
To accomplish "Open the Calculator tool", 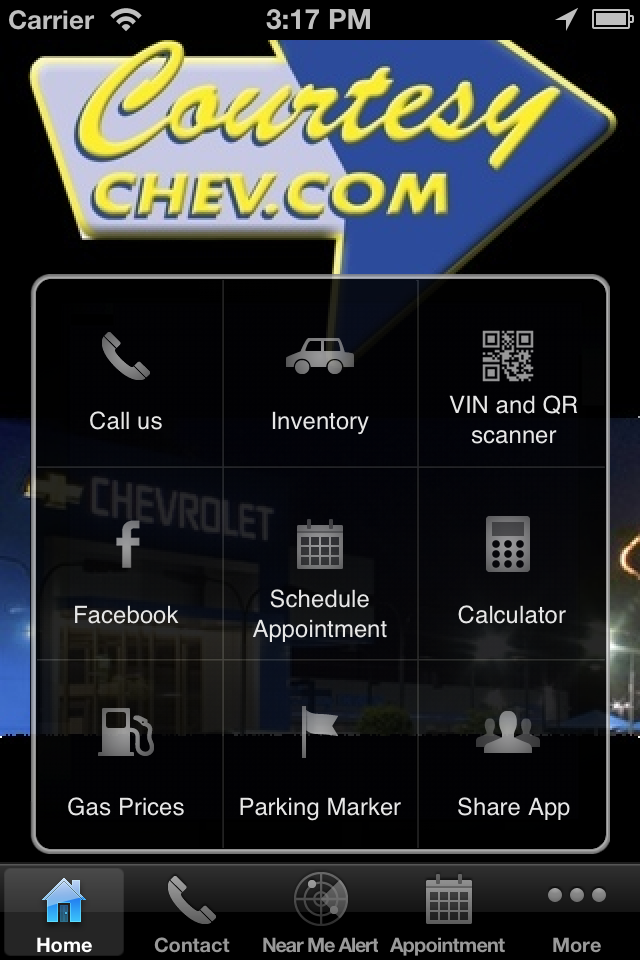I will tap(511, 572).
